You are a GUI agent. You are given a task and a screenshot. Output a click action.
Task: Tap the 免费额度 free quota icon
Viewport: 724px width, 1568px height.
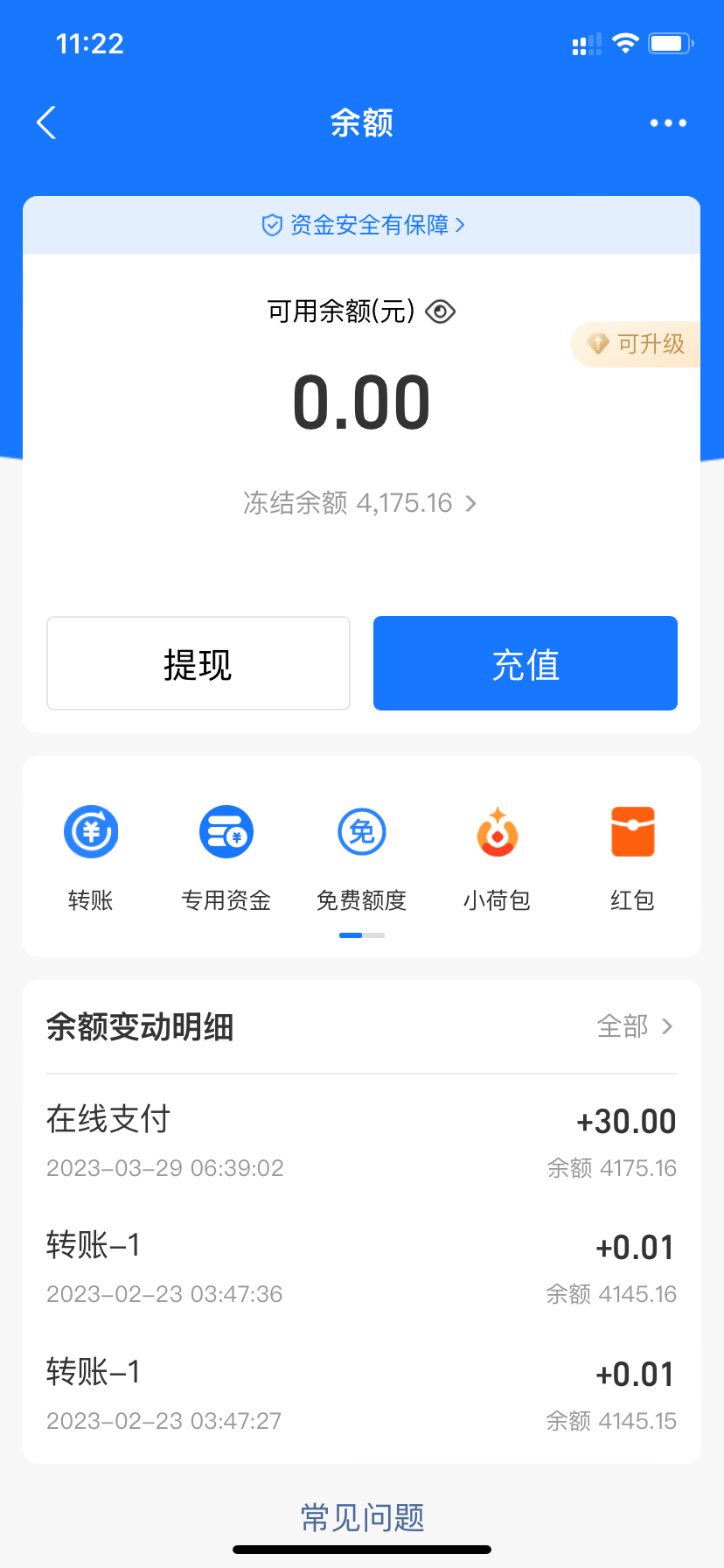tap(361, 831)
